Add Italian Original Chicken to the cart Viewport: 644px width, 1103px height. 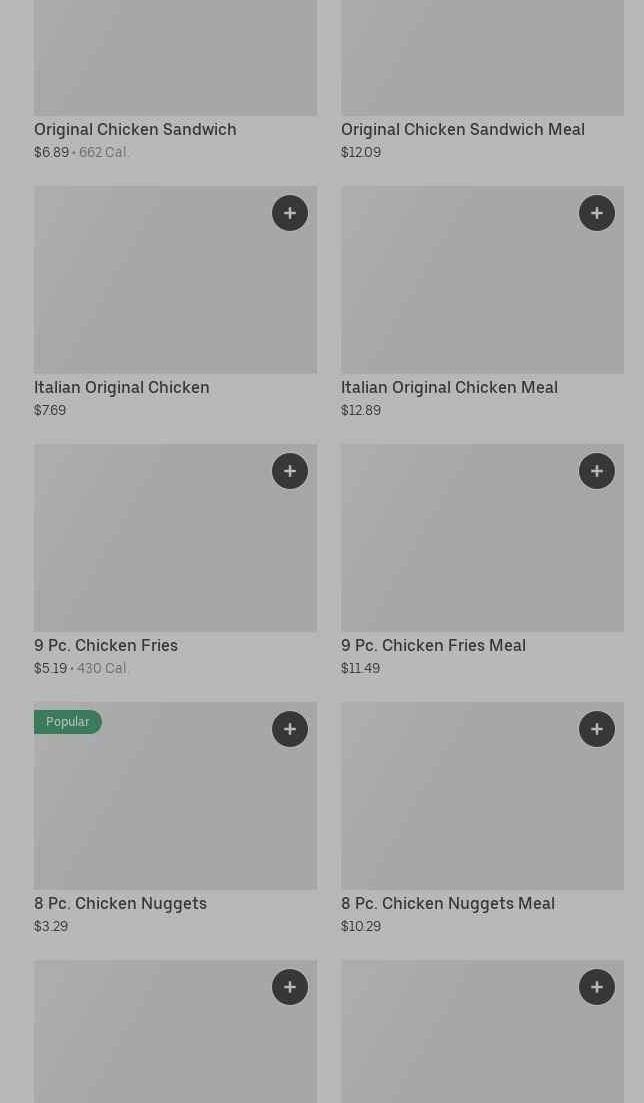click(290, 213)
